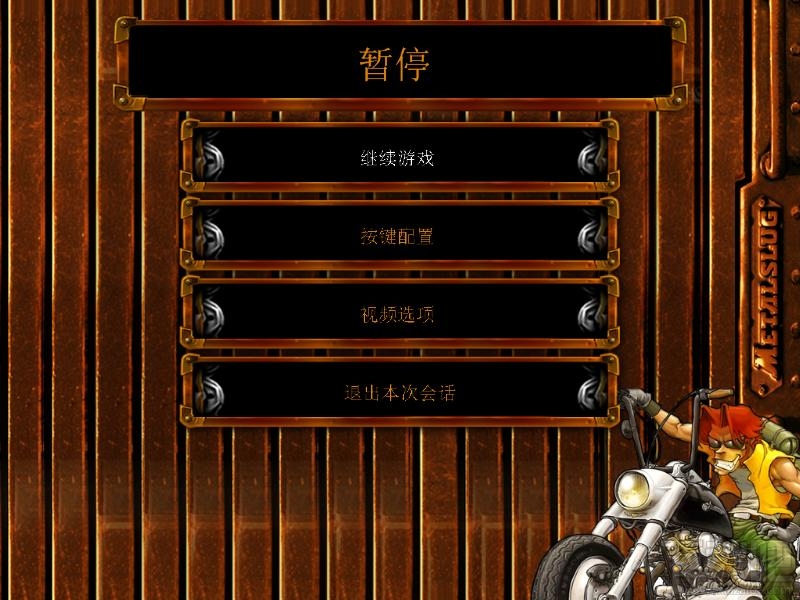
Task: Open 视频选项 video options
Action: [399, 315]
